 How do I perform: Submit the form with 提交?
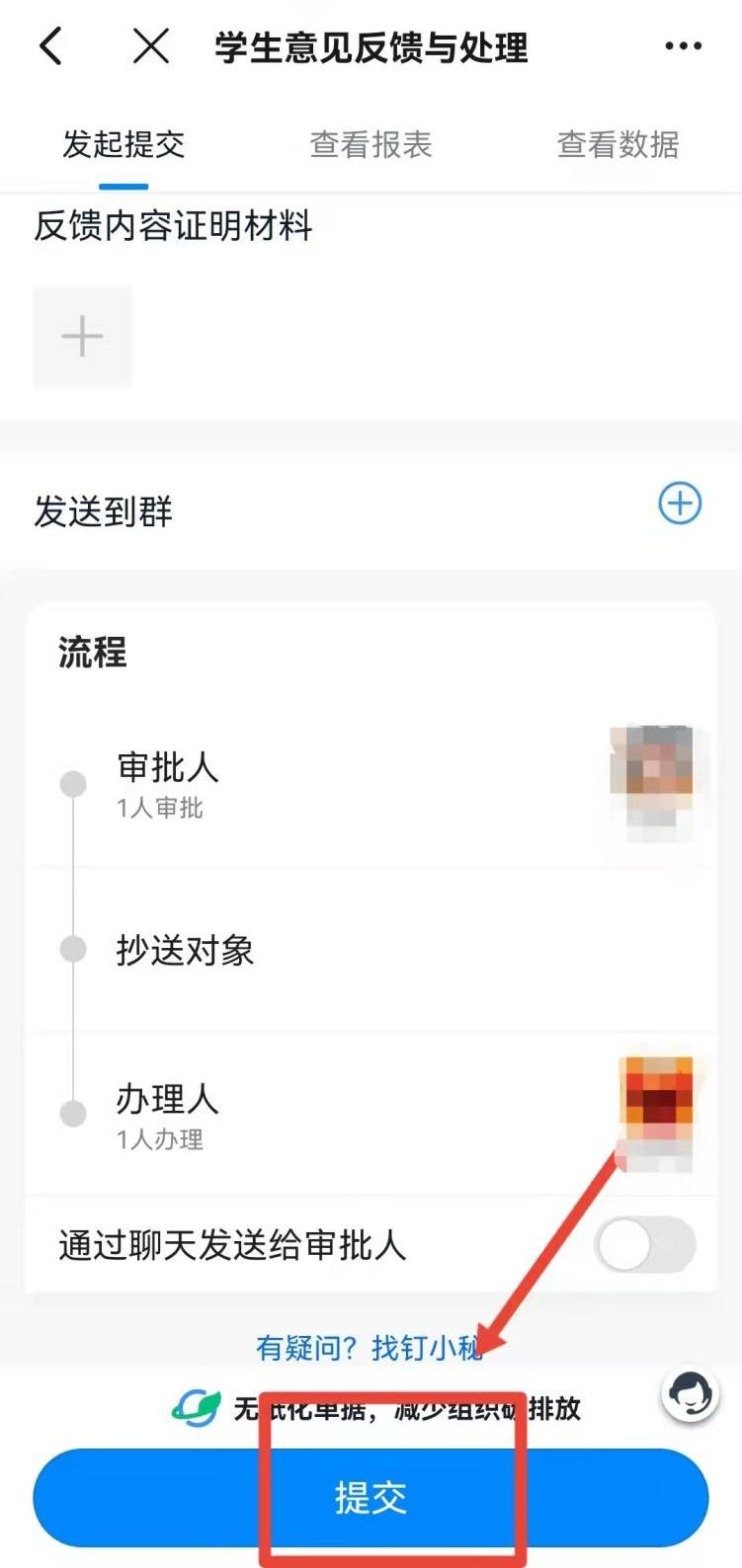[371, 1497]
